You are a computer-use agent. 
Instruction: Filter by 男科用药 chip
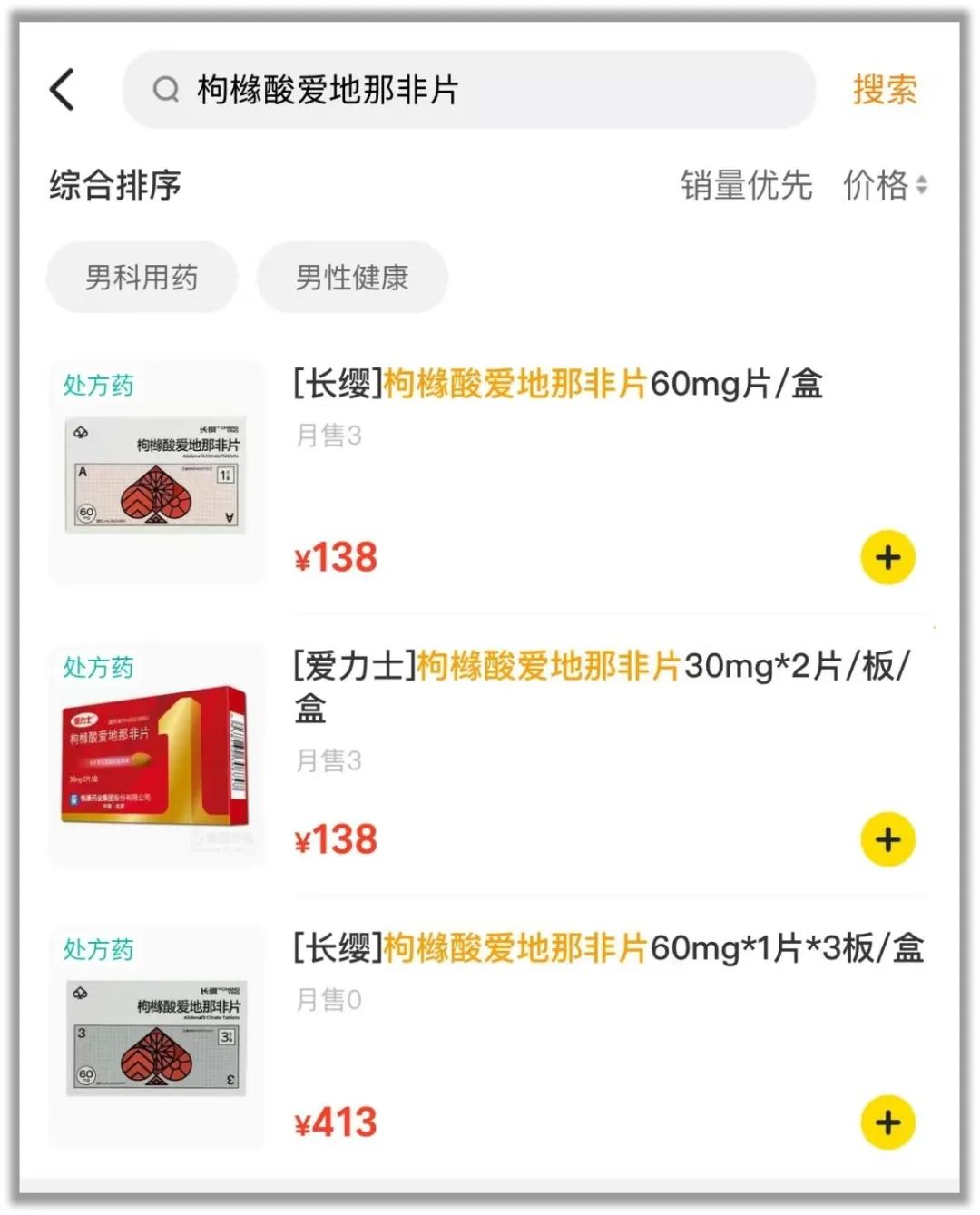tap(142, 278)
